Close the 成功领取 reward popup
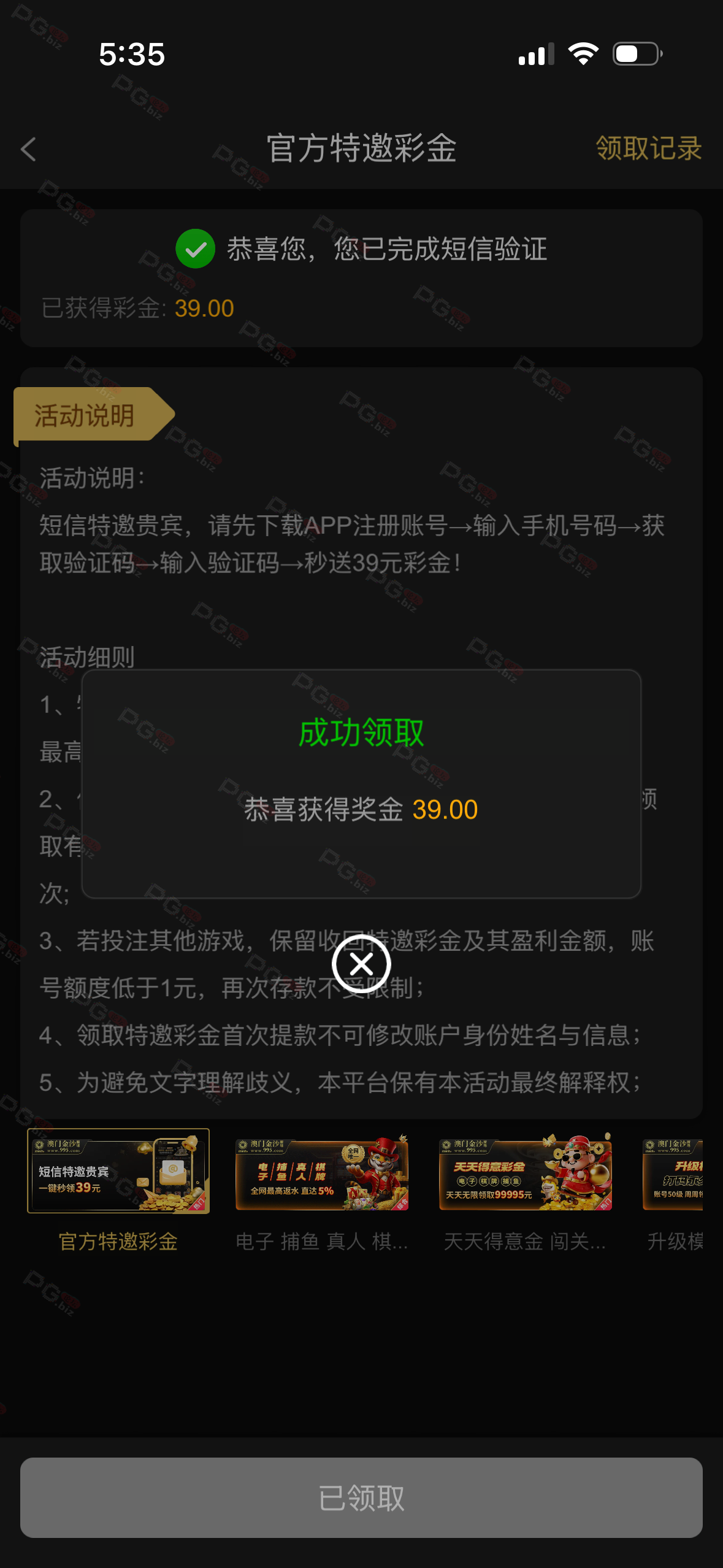723x1568 pixels. coord(361,964)
